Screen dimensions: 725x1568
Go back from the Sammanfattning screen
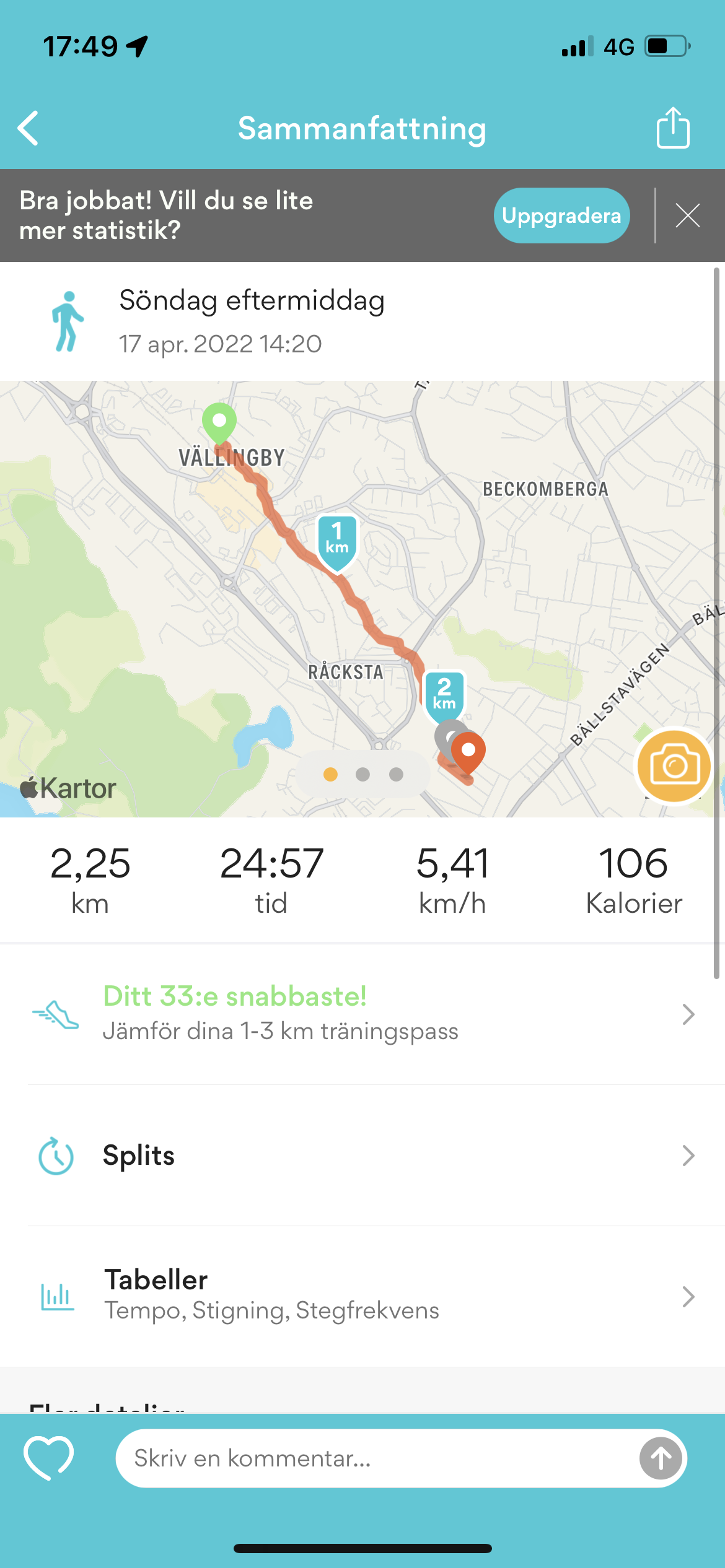(x=28, y=128)
